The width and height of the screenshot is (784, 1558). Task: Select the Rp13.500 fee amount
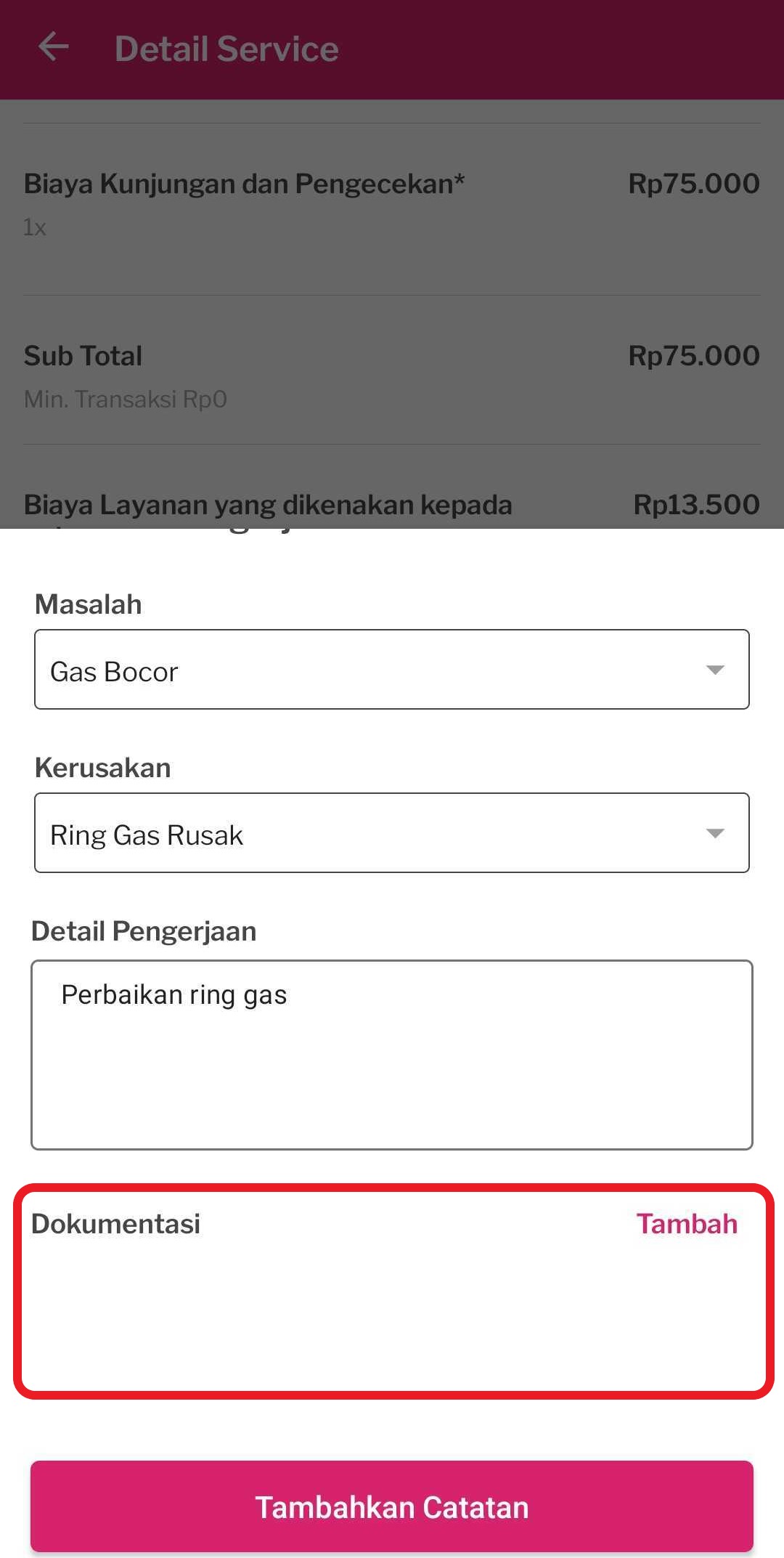coord(695,503)
